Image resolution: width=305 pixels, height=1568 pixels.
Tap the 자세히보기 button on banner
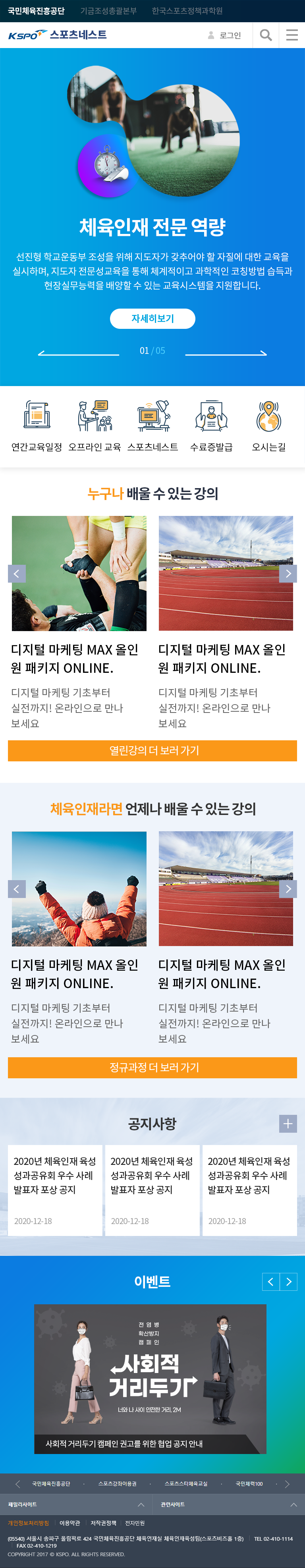pos(152,319)
